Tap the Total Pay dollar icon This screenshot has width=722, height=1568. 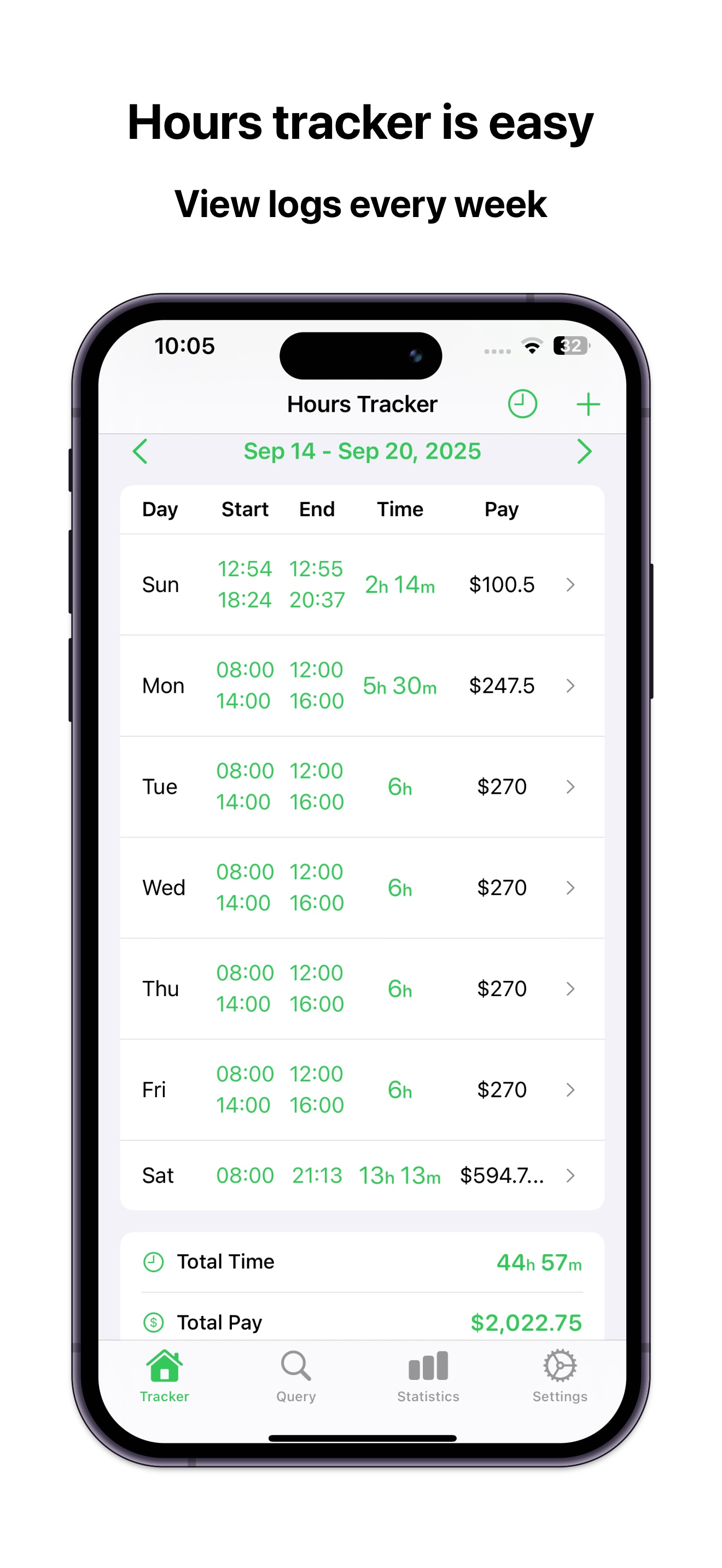153,1322
